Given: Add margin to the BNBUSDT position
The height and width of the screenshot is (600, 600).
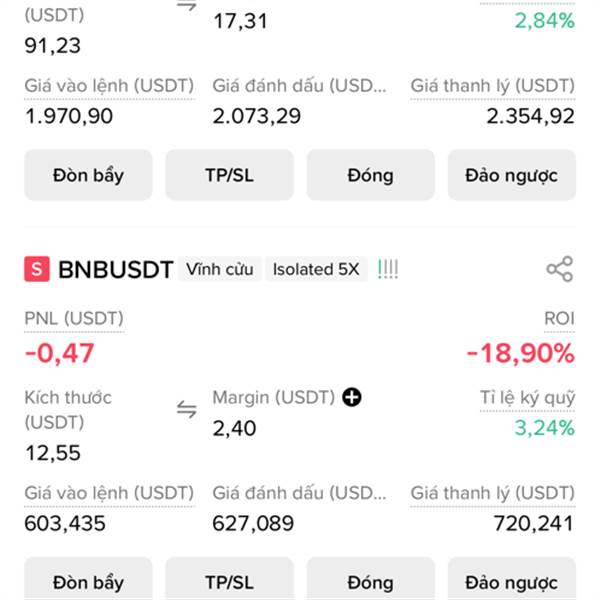Looking at the screenshot, I should coord(352,398).
